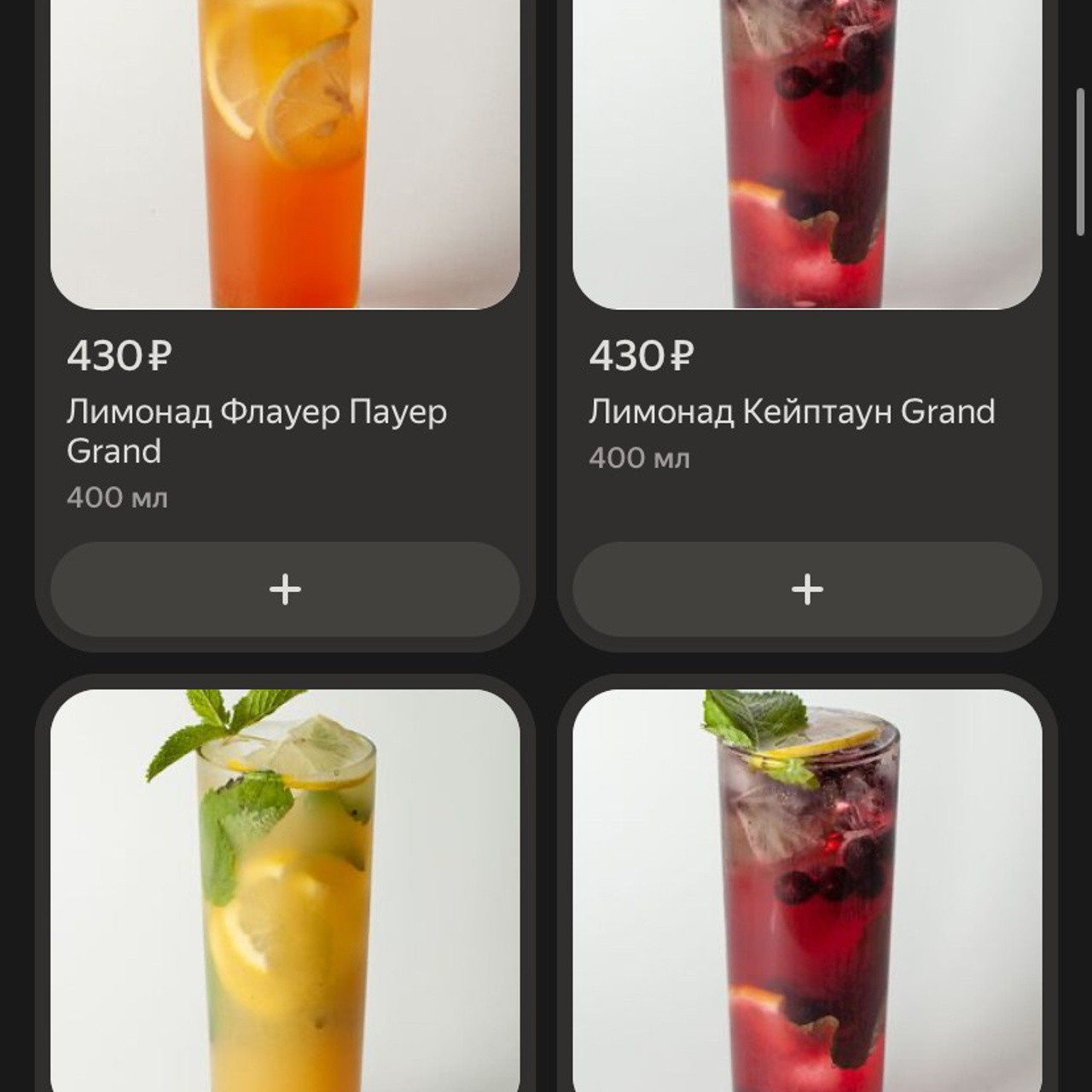Open the yellow lemon mint lemonade card
The width and height of the screenshot is (1092, 1092).
point(285,887)
